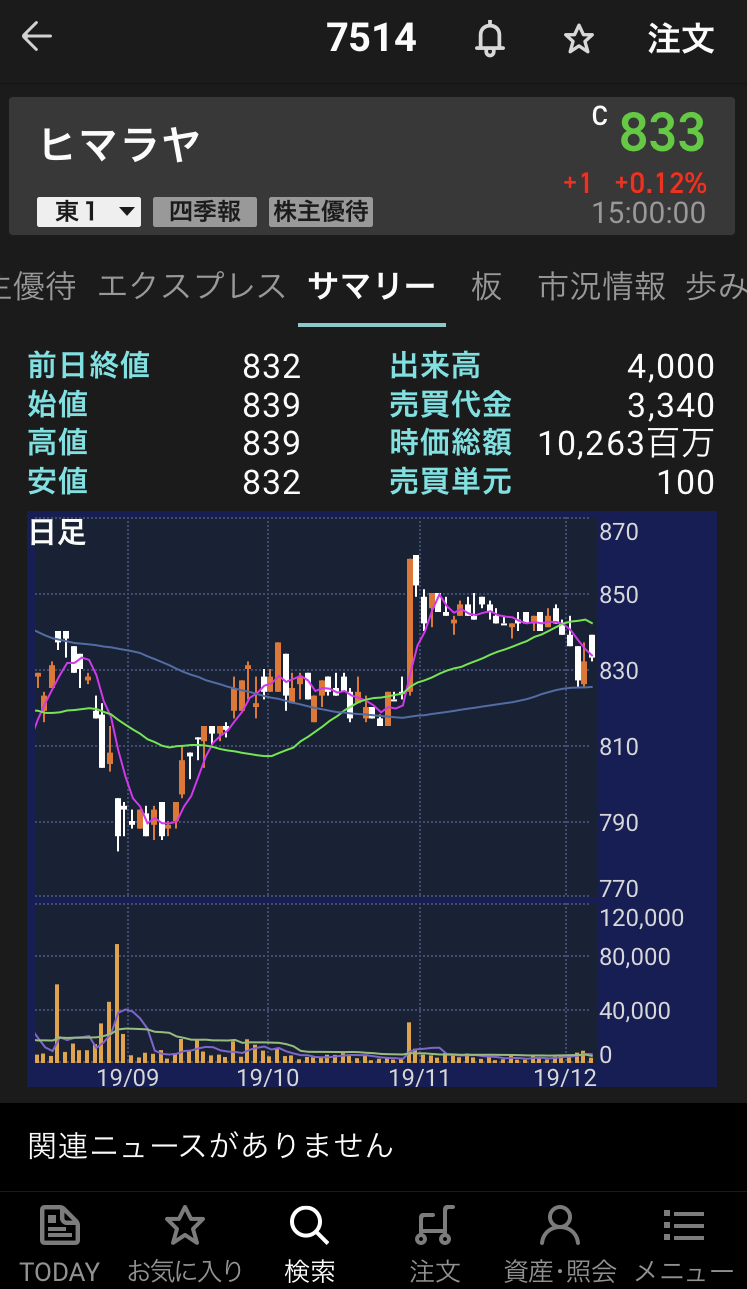Image resolution: width=747 pixels, height=1289 pixels.
Task: Tap the 注文 button in header
Action: [680, 39]
